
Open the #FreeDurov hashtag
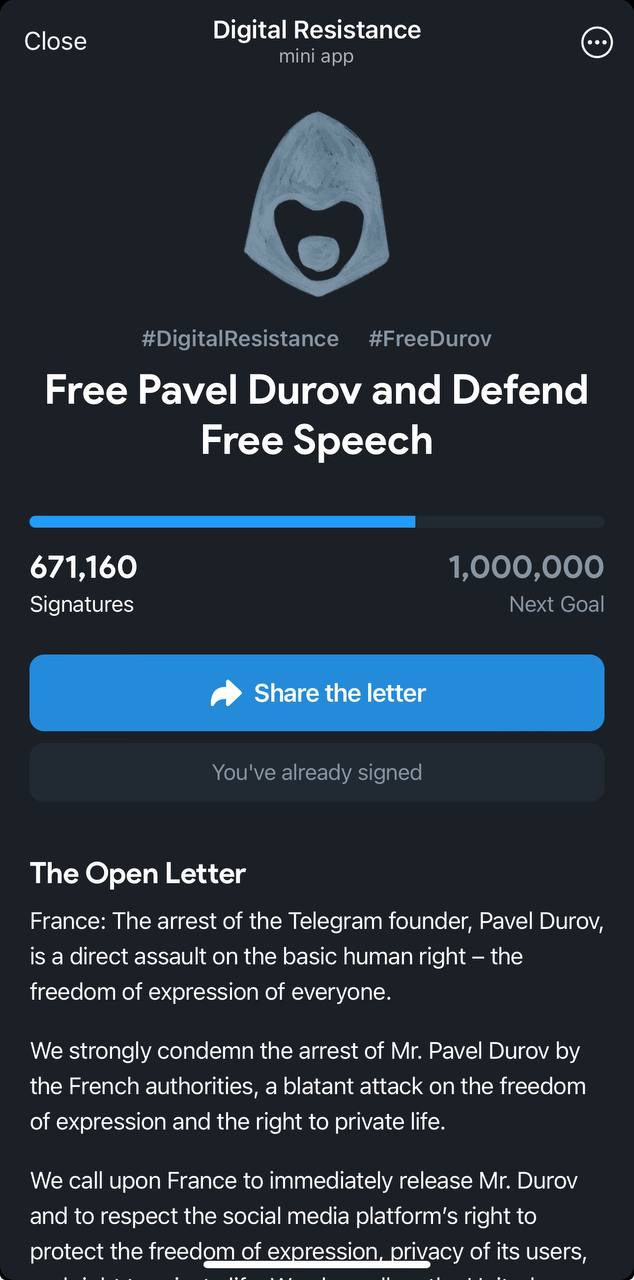tap(430, 338)
